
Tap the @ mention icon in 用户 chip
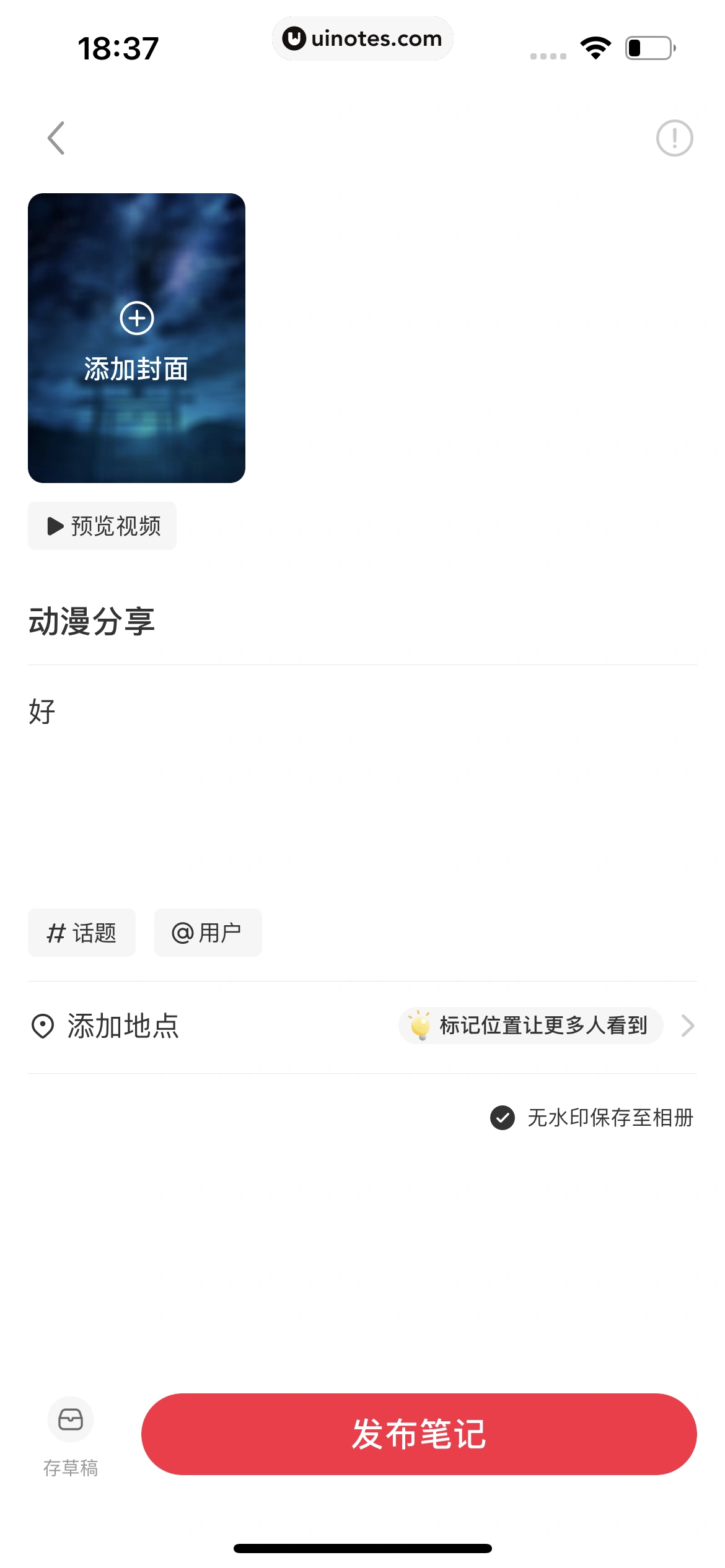click(x=184, y=933)
